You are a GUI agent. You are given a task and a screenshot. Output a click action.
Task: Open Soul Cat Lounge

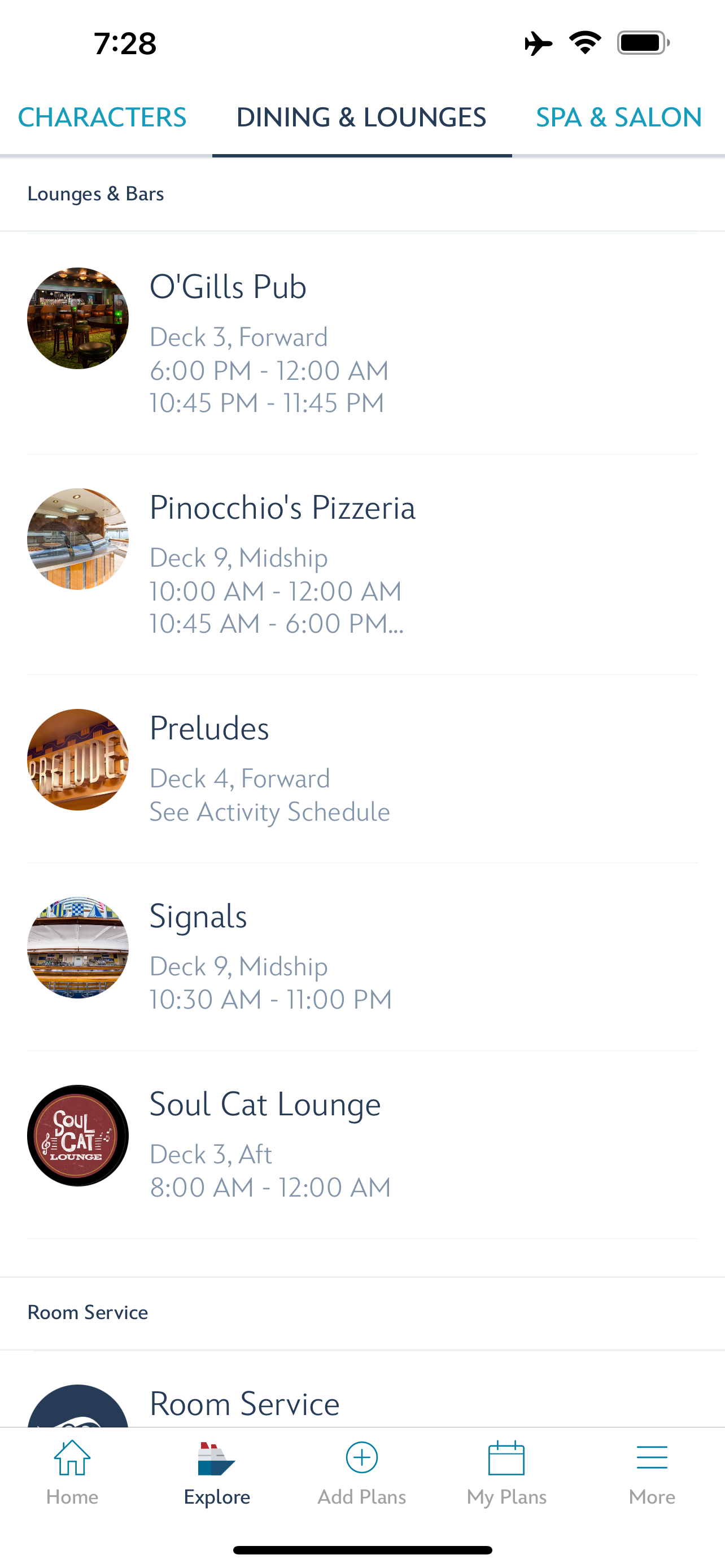tap(362, 1144)
